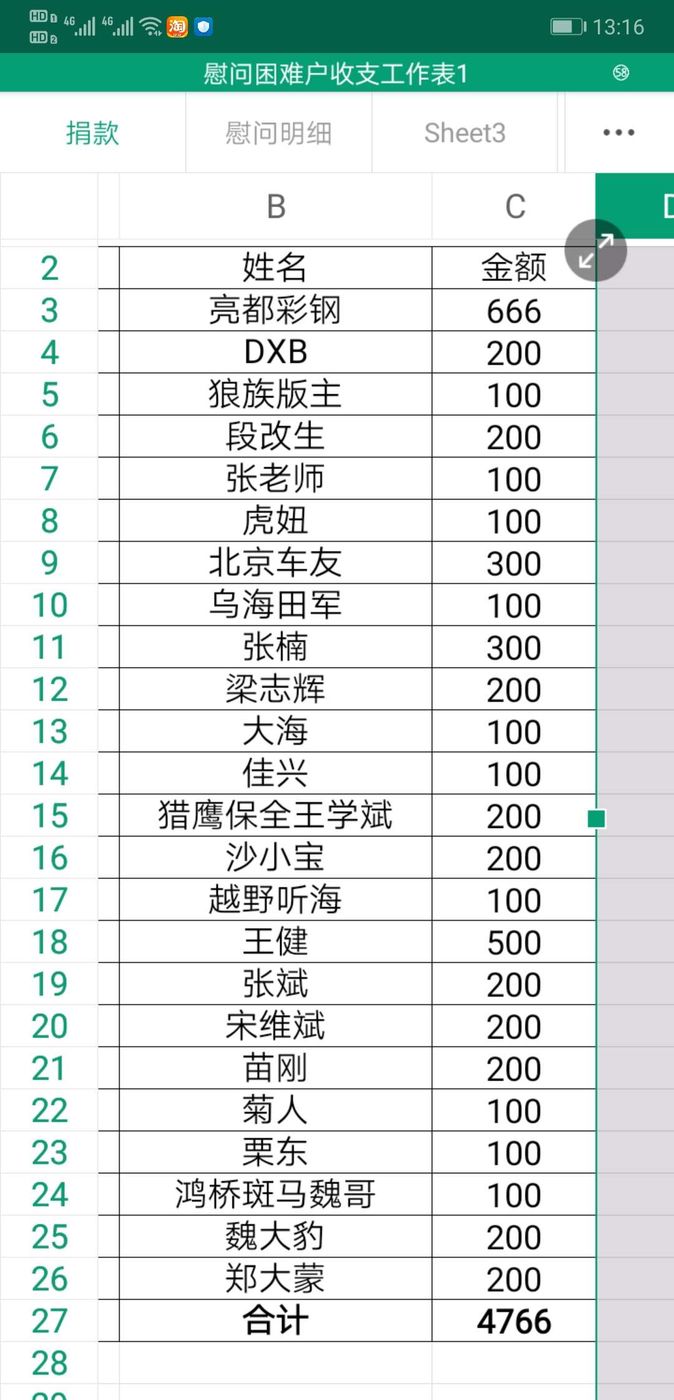Select the total cell showing 4766

click(514, 1321)
